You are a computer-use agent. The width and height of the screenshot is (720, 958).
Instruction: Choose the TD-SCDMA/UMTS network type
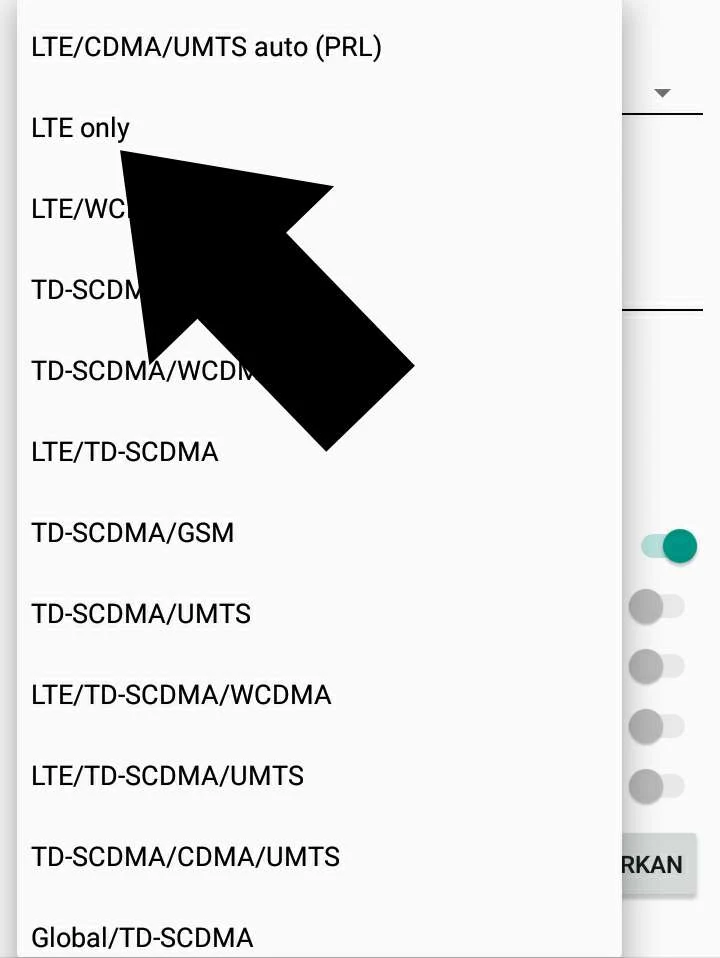[319, 614]
